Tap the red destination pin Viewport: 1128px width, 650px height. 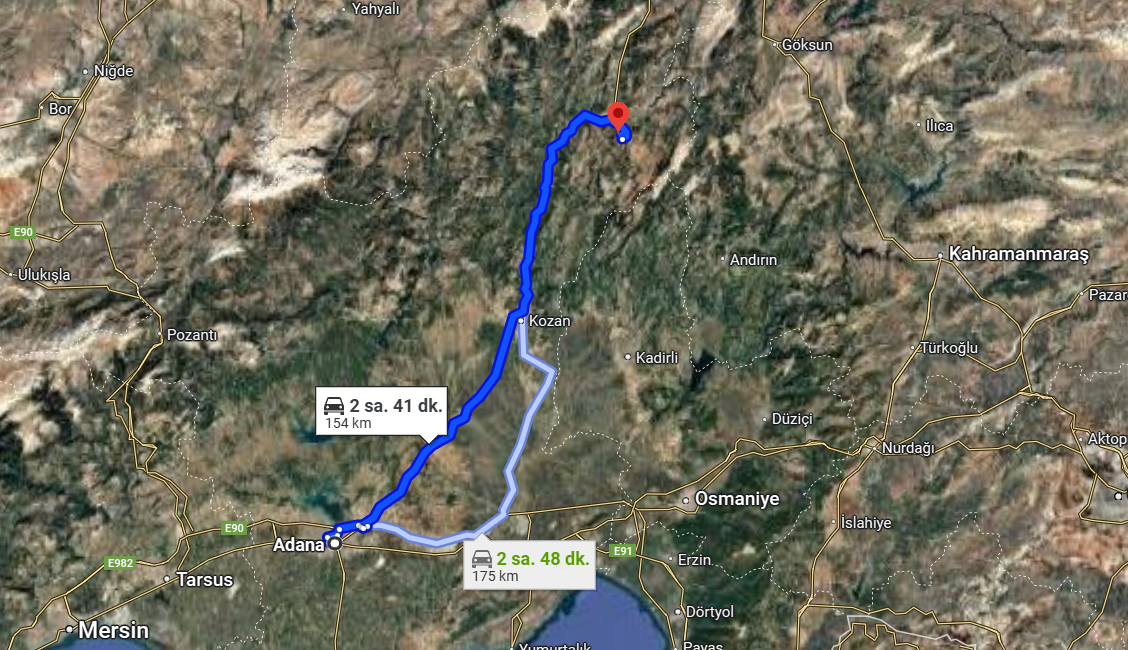(x=618, y=115)
